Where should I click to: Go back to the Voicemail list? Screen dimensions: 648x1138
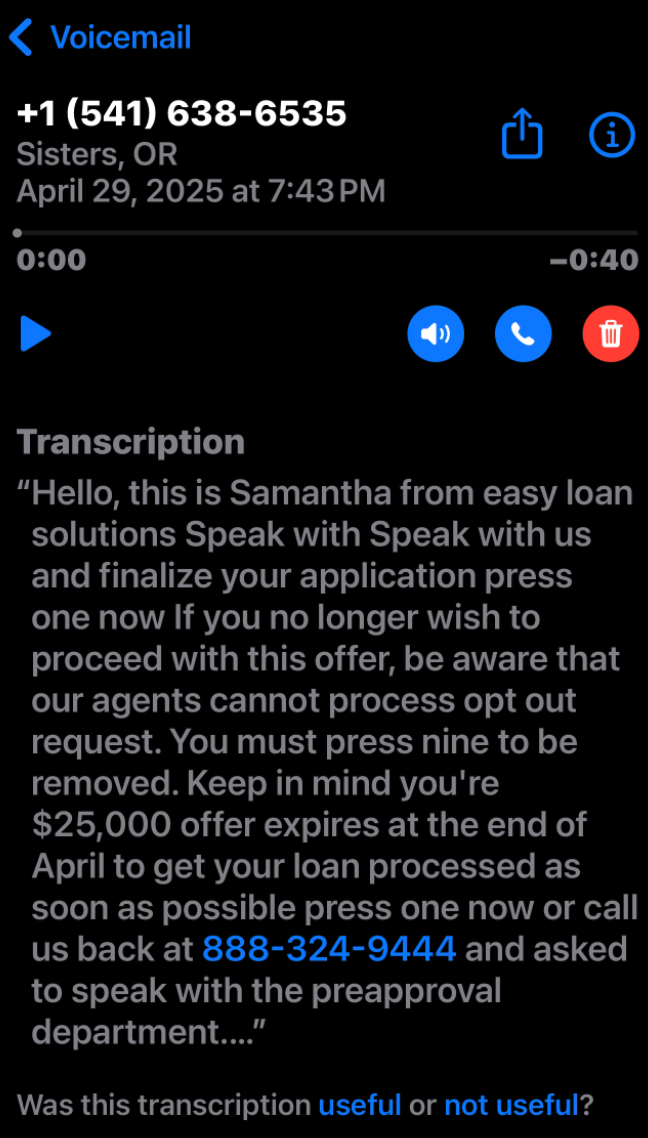pyautogui.click(x=98, y=38)
